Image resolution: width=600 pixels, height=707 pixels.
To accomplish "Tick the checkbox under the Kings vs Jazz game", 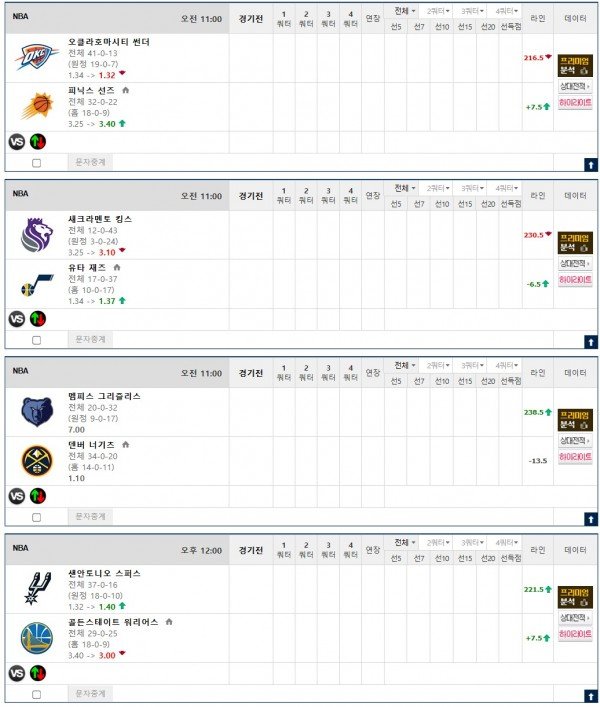I will pos(37,340).
